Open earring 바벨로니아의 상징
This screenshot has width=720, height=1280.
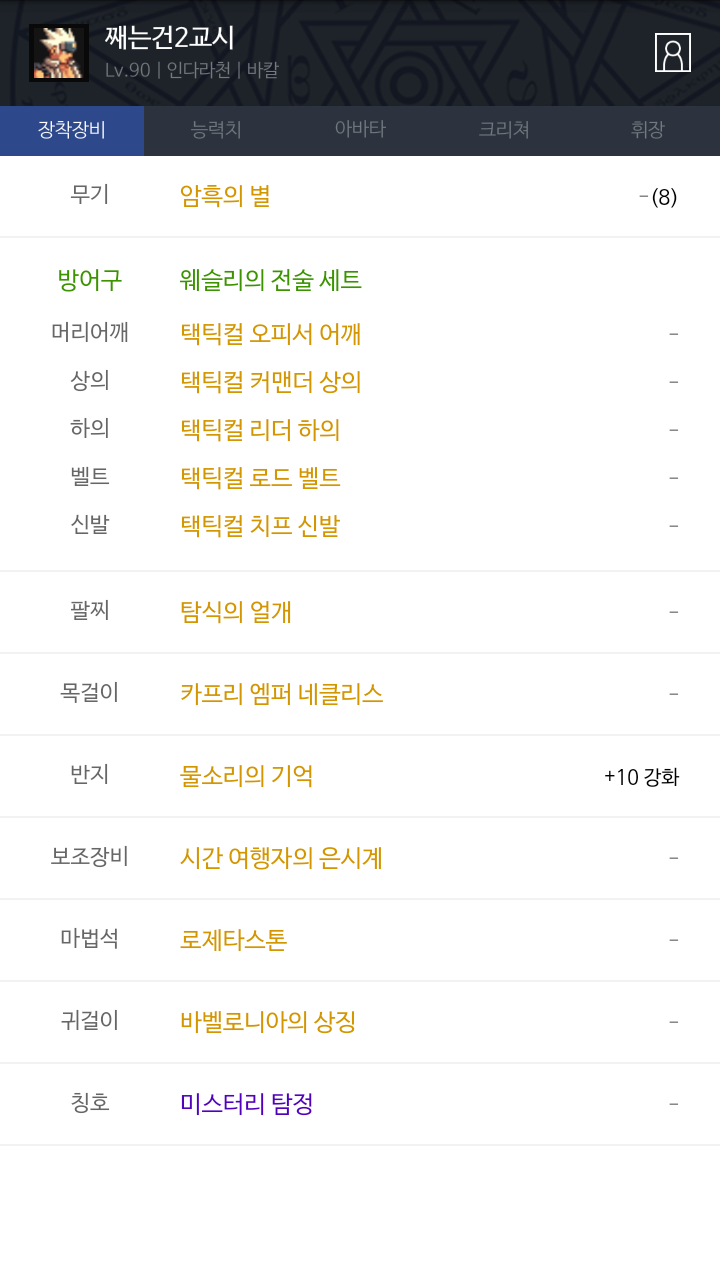(x=268, y=1022)
